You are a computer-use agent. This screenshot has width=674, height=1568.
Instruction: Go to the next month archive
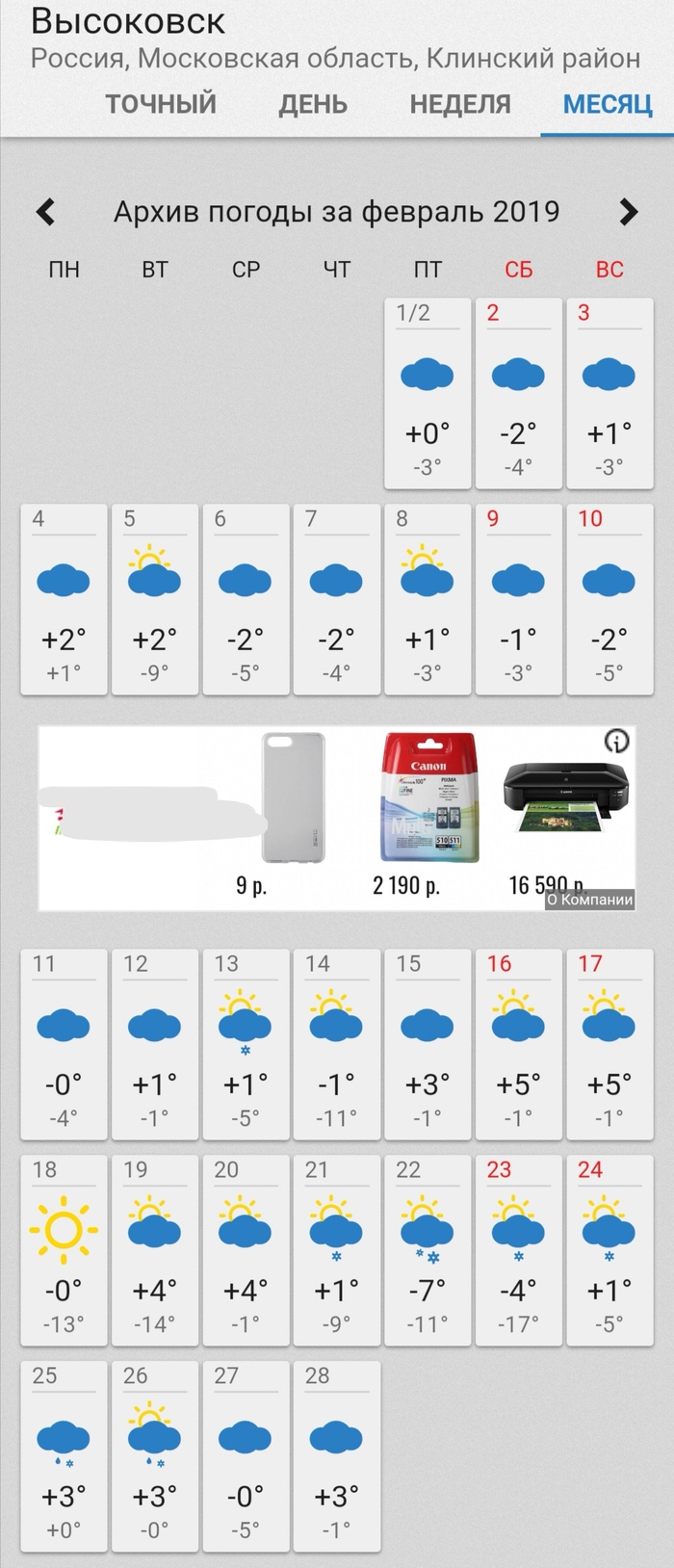629,212
